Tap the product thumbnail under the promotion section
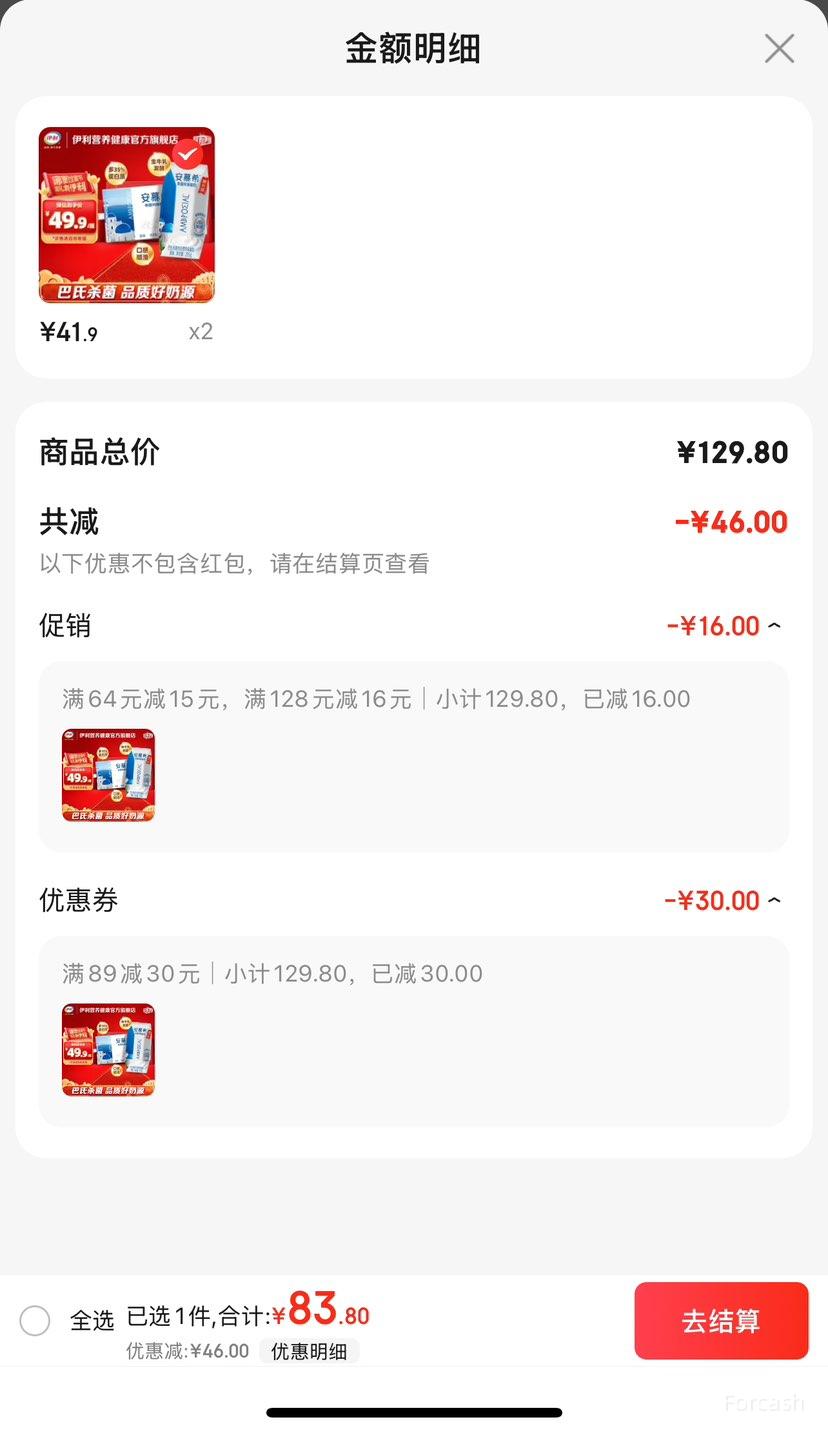Viewport: 828px width, 1433px height. pos(107,775)
